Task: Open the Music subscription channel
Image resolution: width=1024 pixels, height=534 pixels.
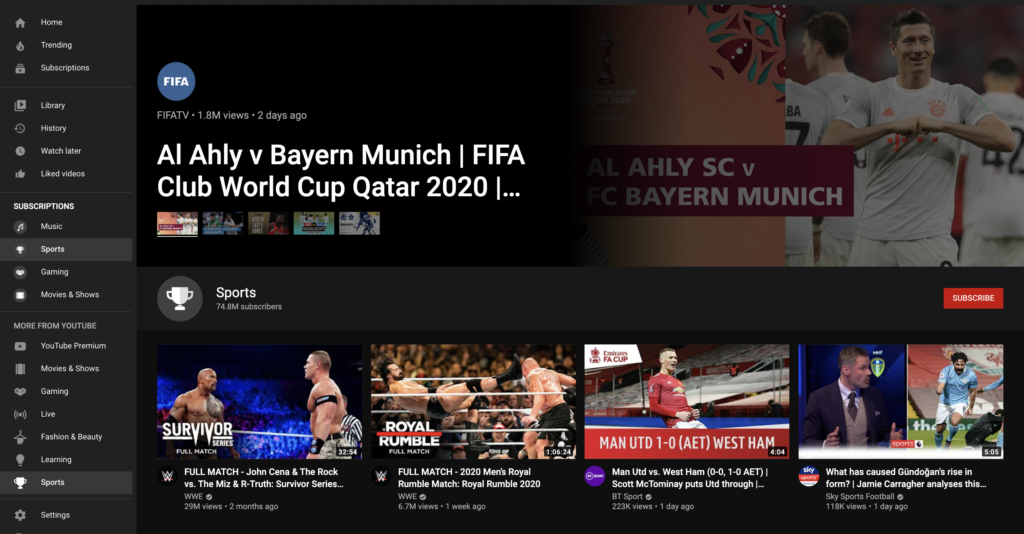Action: coord(51,227)
